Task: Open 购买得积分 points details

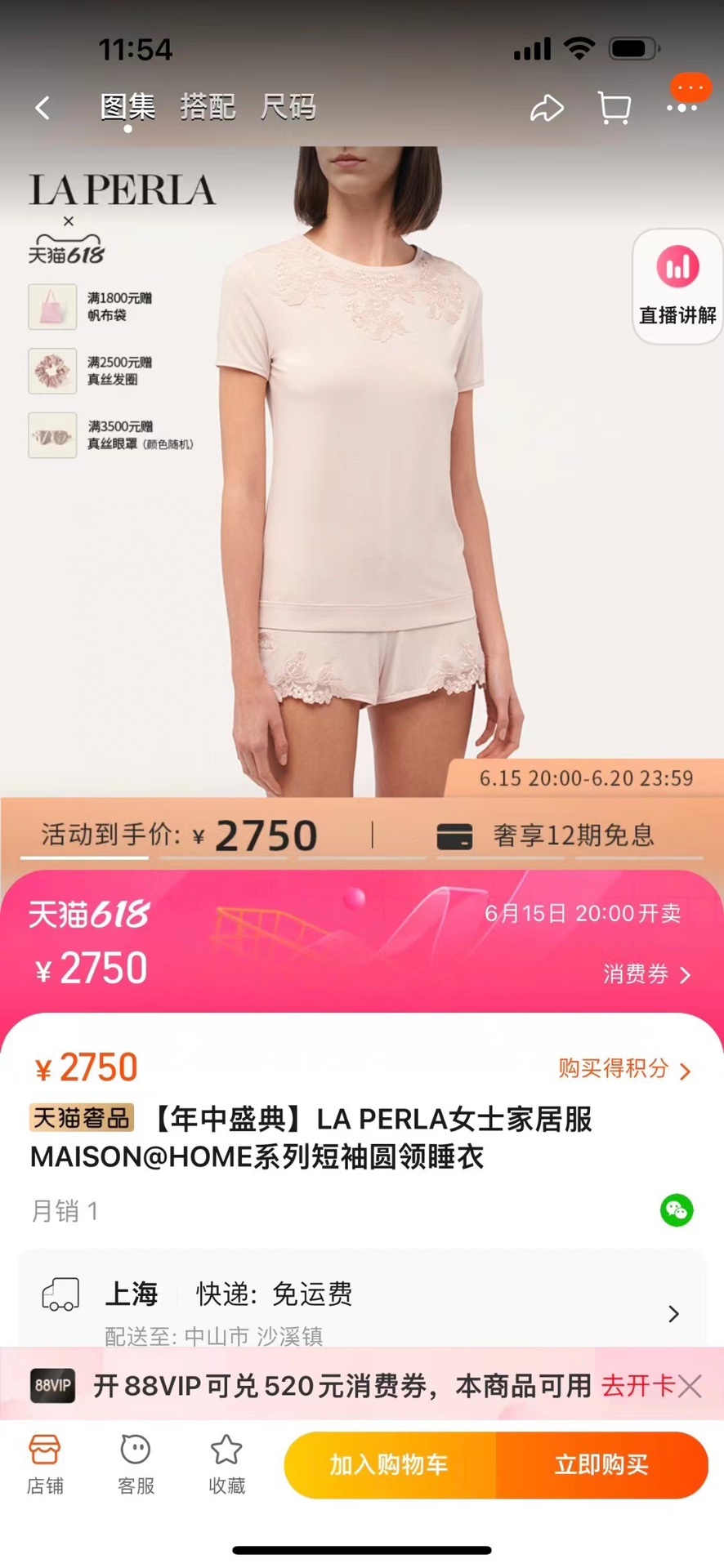Action: 624,1068
